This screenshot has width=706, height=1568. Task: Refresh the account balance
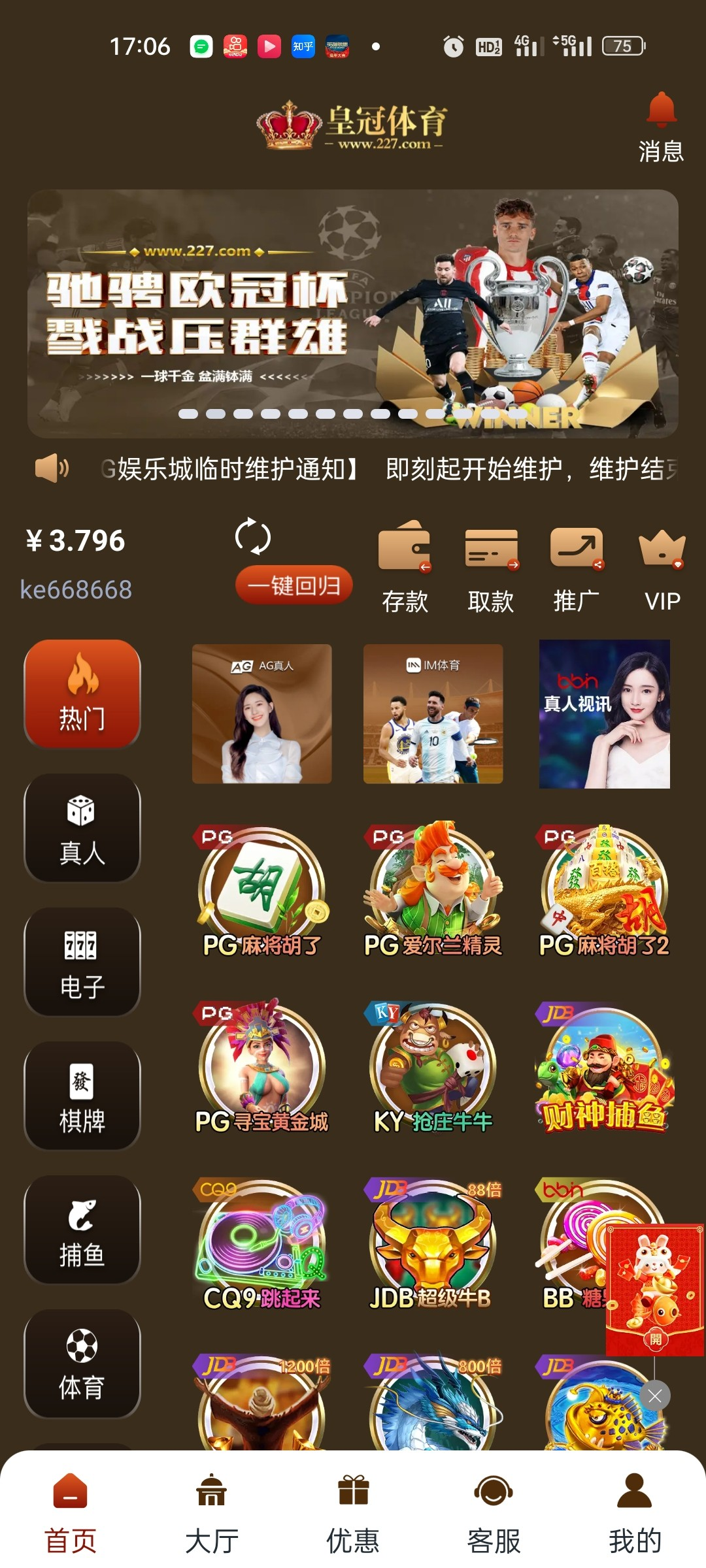click(x=253, y=537)
